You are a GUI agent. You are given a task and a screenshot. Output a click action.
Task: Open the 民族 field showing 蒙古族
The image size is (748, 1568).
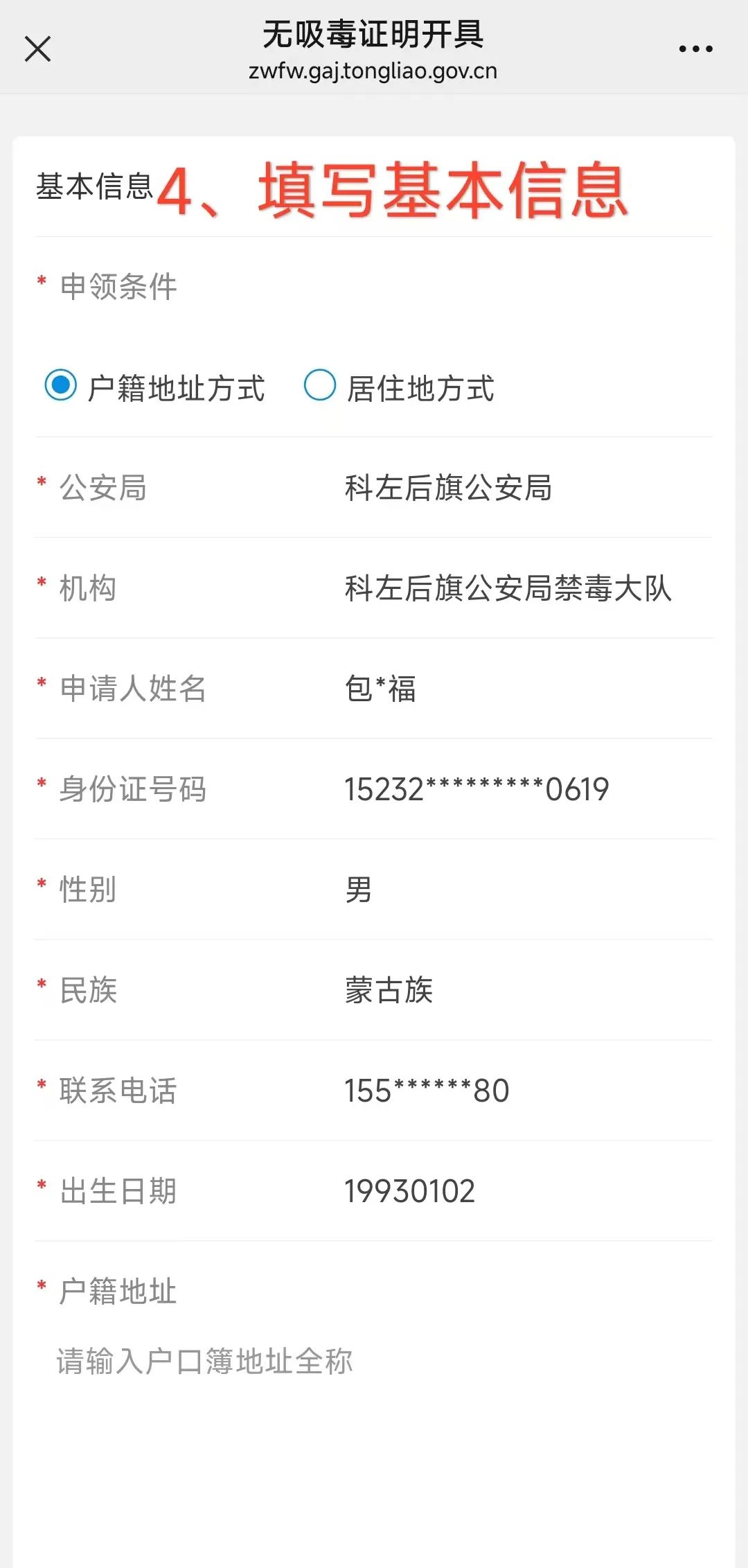pos(389,990)
